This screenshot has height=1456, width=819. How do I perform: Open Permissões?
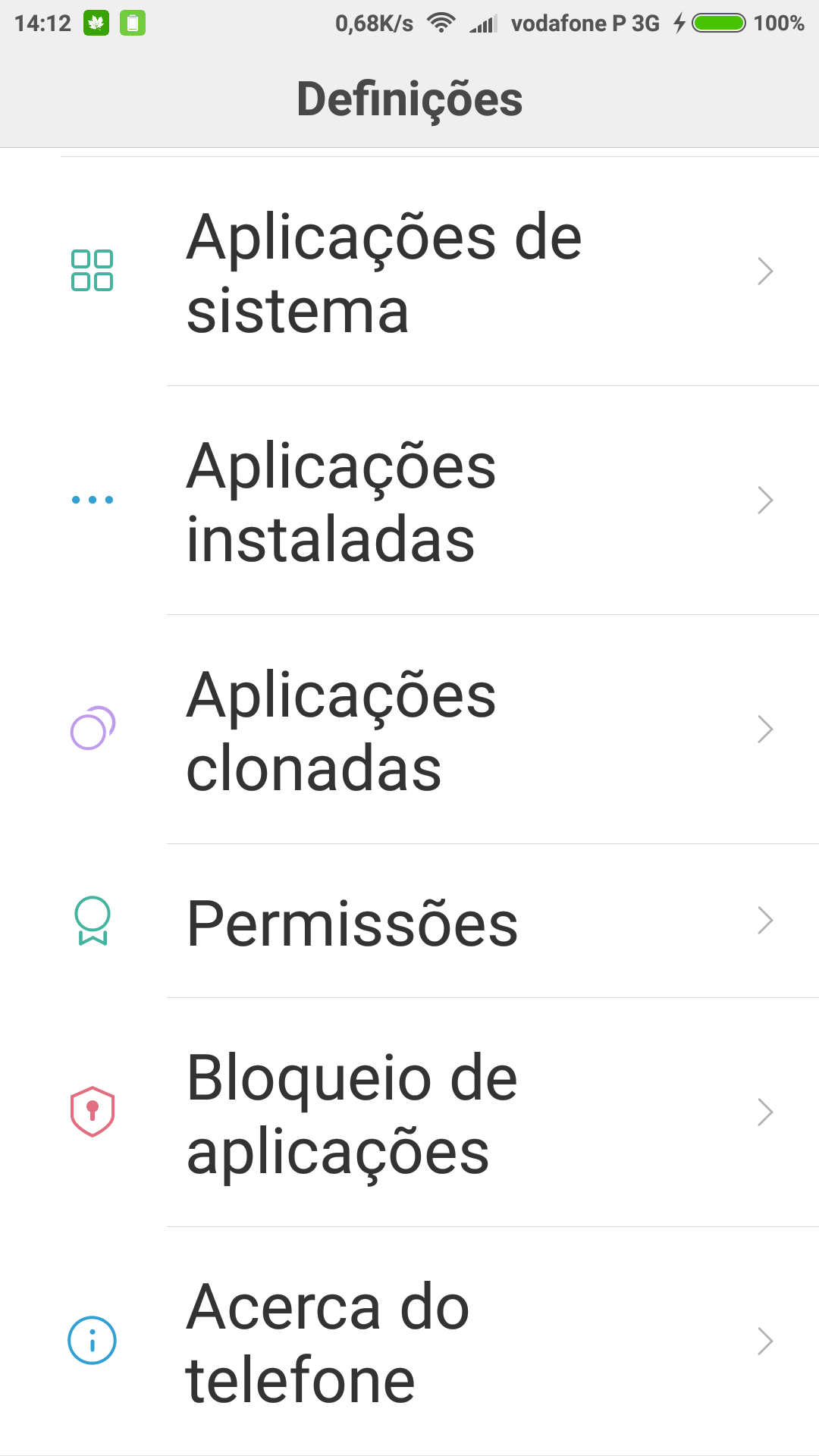[x=409, y=921]
